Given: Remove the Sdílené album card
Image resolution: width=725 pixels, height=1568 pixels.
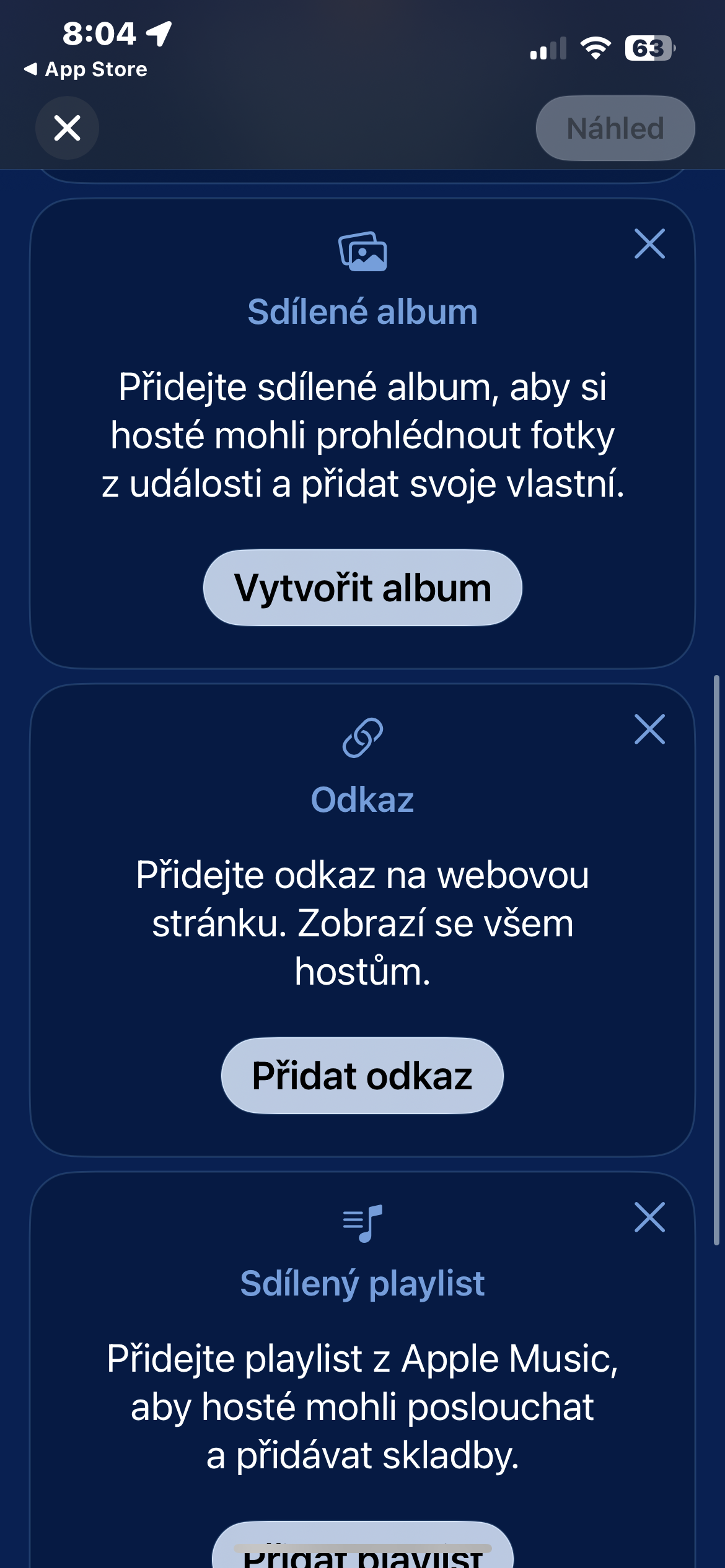Looking at the screenshot, I should (x=649, y=243).
